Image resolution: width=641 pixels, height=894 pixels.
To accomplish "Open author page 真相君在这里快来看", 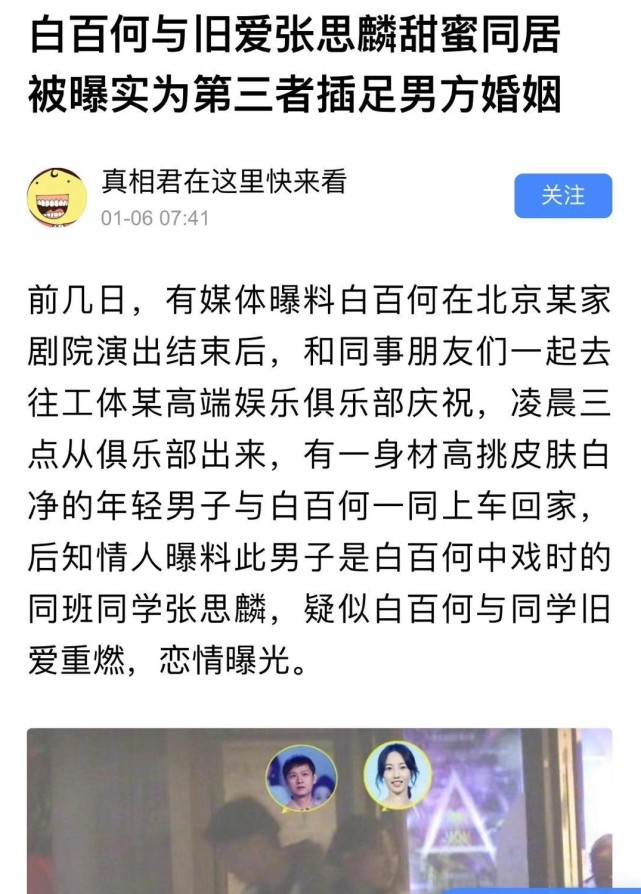I will pos(222,180).
